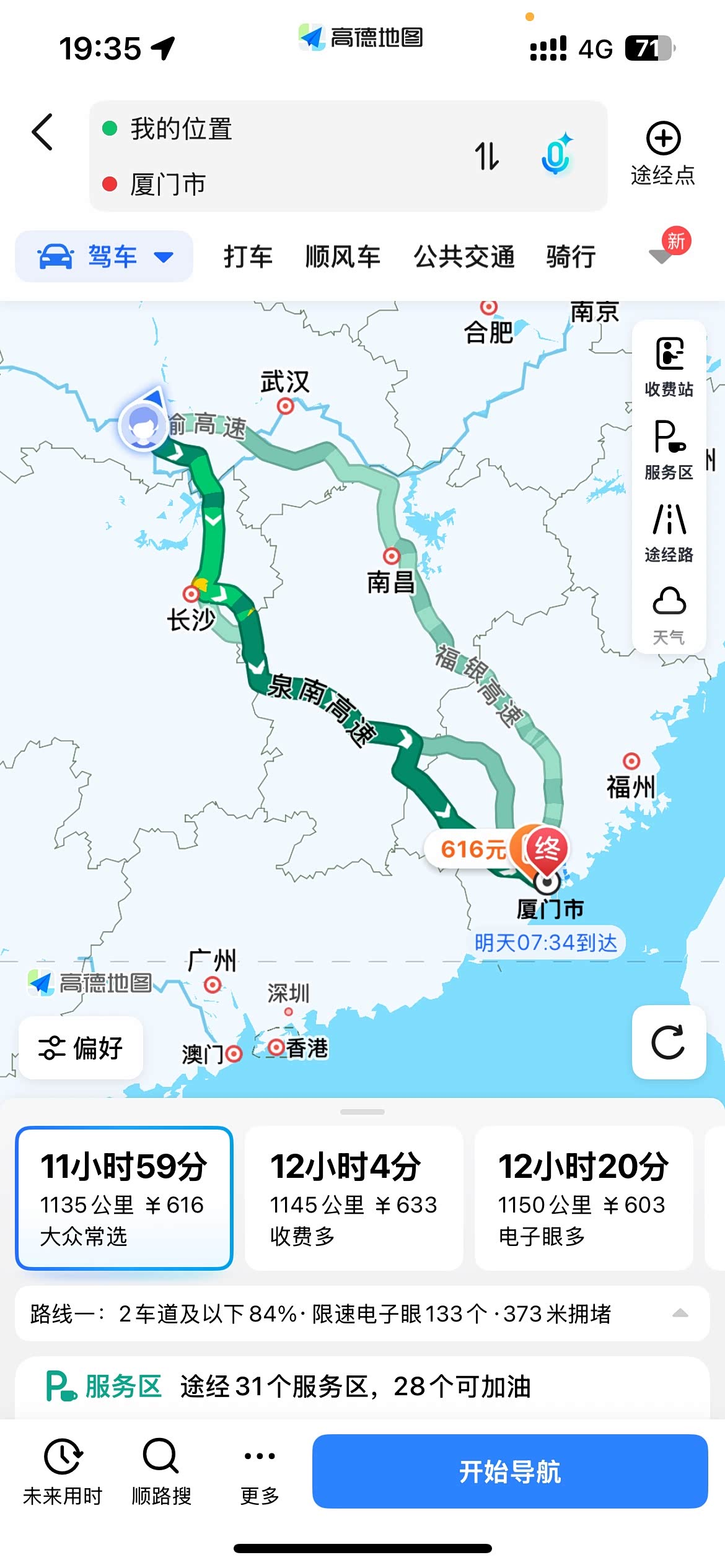Open the 驾车 driving mode dropdown
This screenshot has width=725, height=1568.
(x=104, y=256)
